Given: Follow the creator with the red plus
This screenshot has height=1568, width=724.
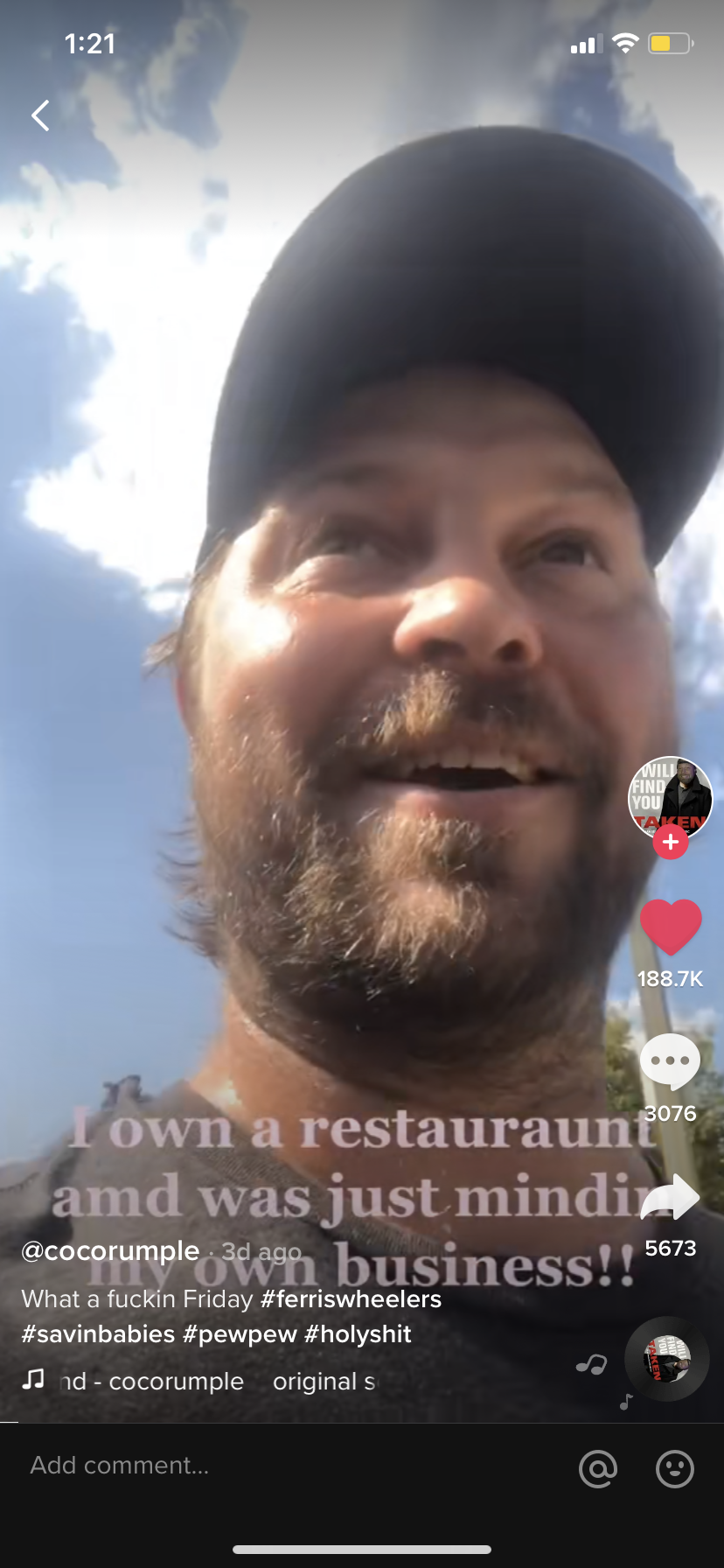Looking at the screenshot, I should (671, 843).
